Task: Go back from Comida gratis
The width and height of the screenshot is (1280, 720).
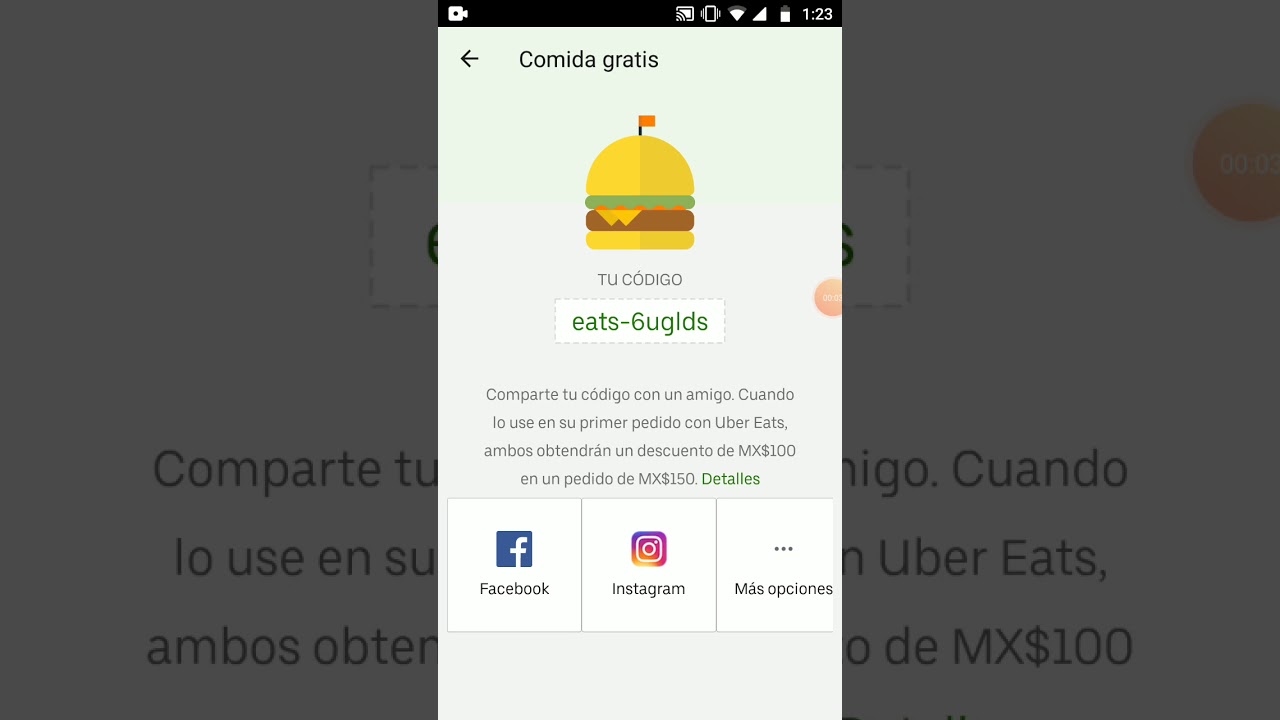Action: point(469,59)
